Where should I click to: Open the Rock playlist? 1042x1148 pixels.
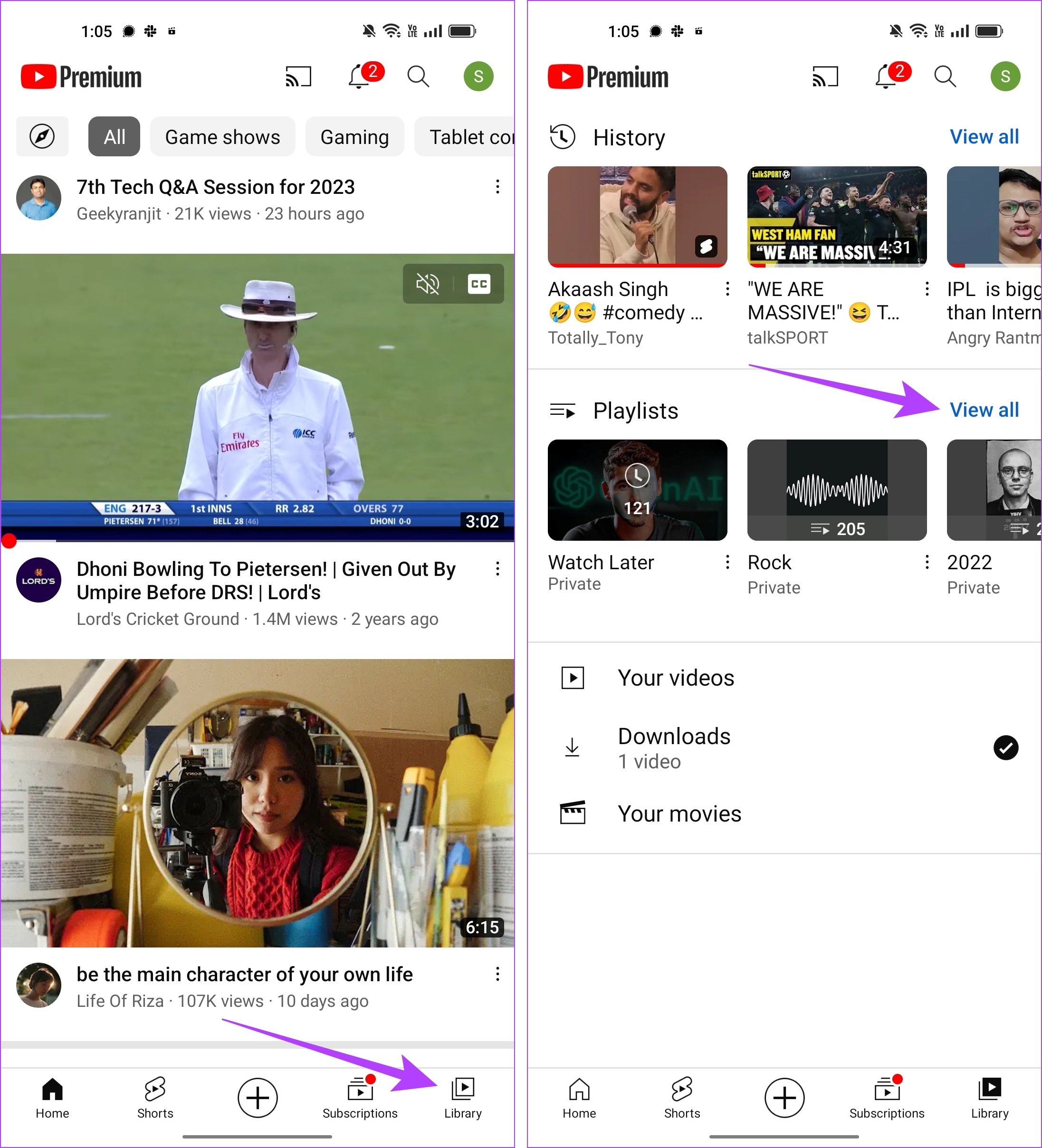click(836, 490)
